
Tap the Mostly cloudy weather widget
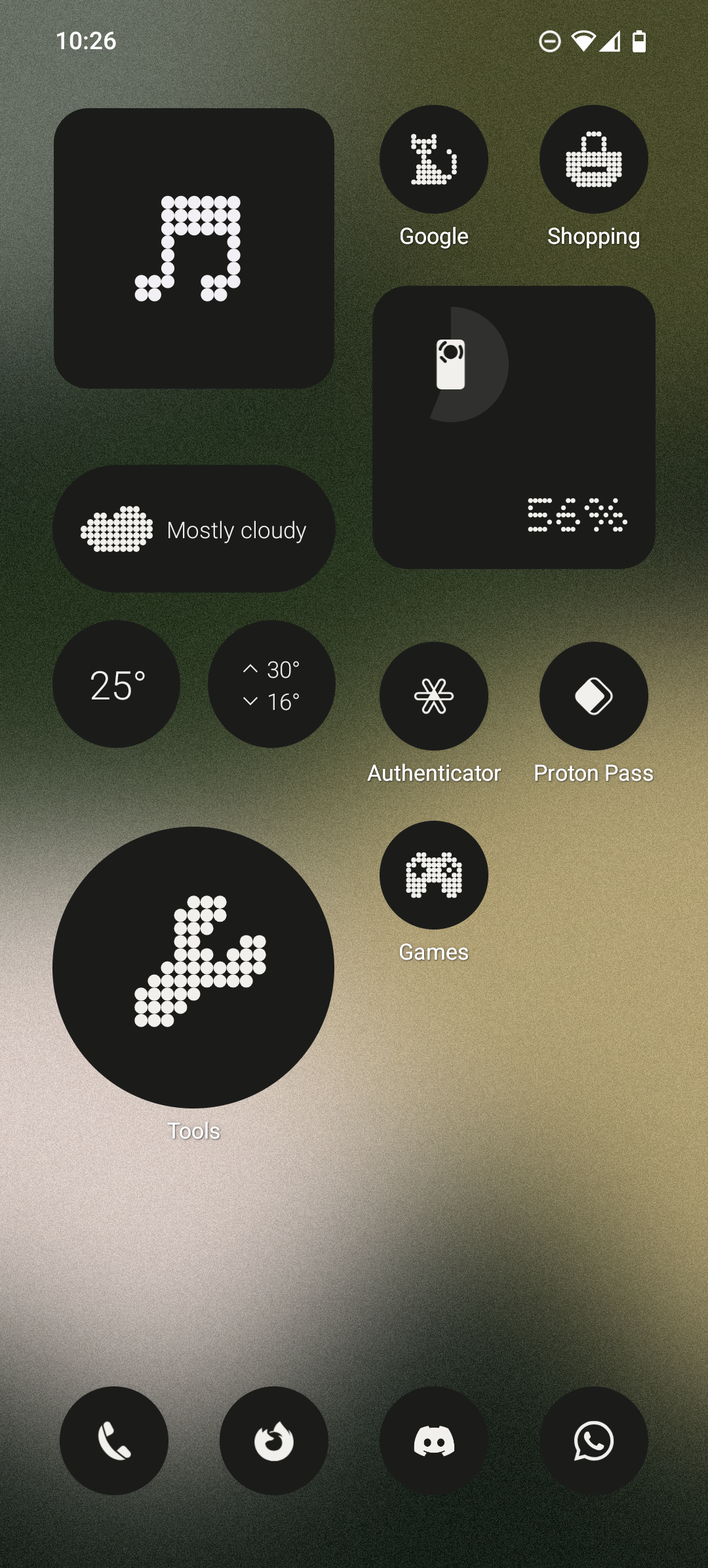coord(194,529)
